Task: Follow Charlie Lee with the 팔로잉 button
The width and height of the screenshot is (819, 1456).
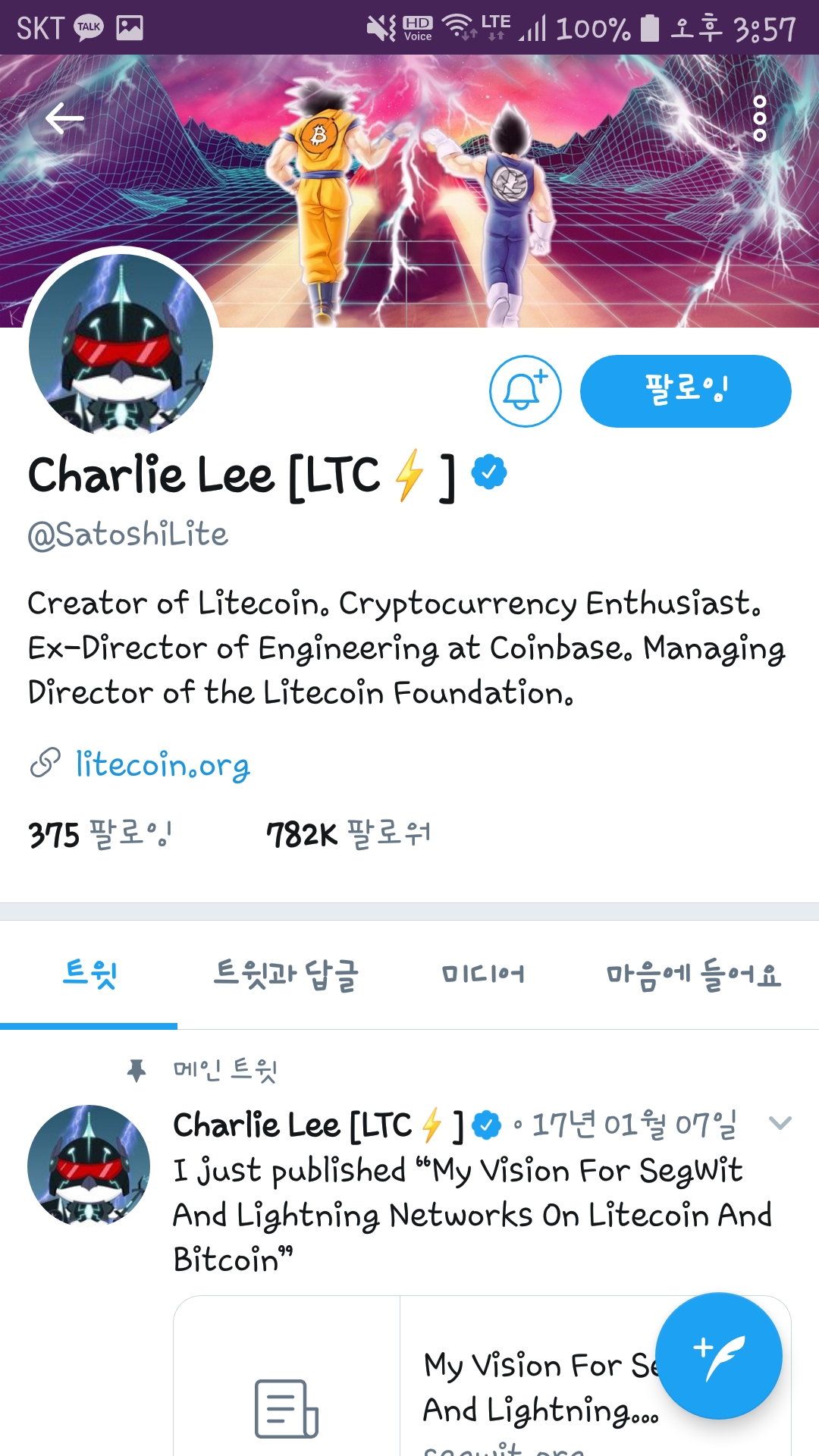Action: click(x=685, y=391)
